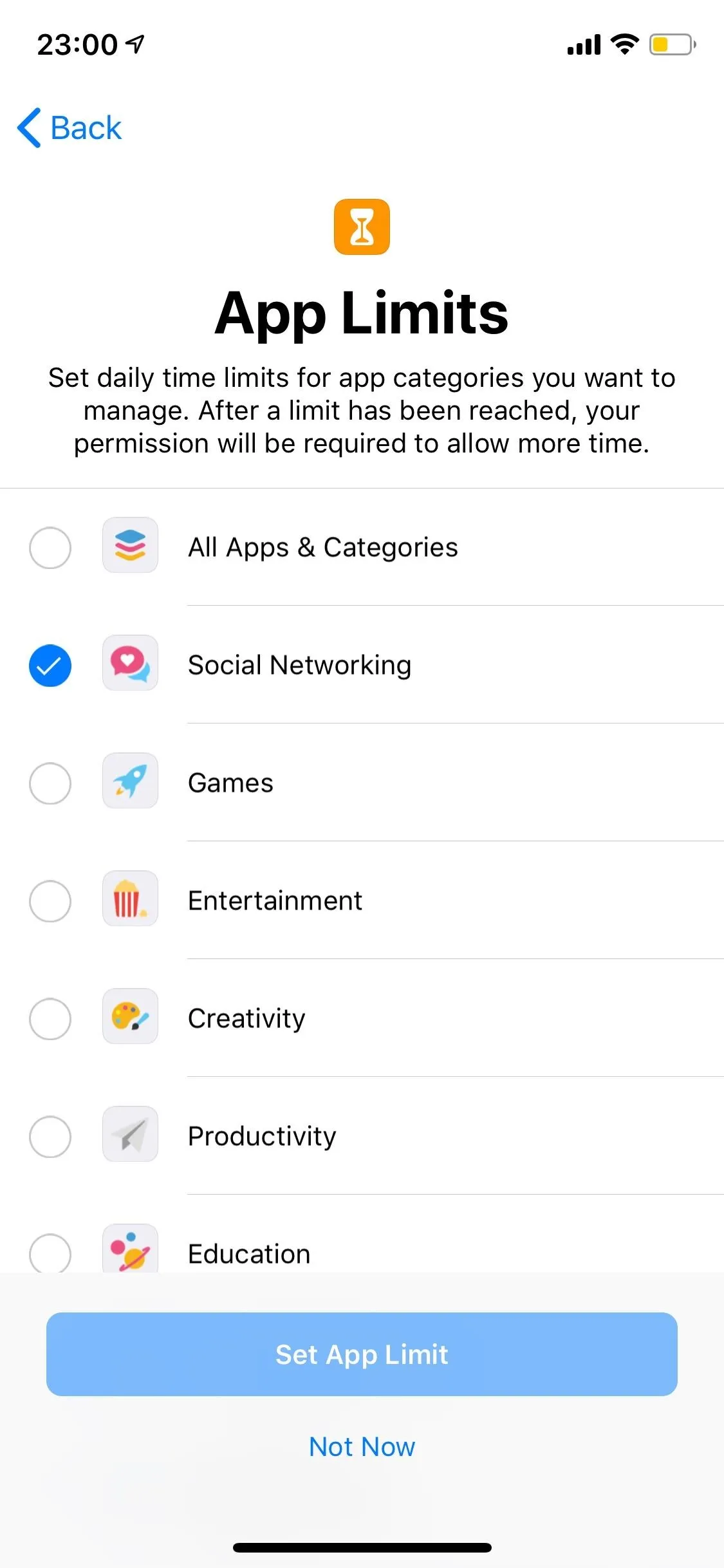Pick the Education category
The width and height of the screenshot is (724, 1568).
[362, 1242]
